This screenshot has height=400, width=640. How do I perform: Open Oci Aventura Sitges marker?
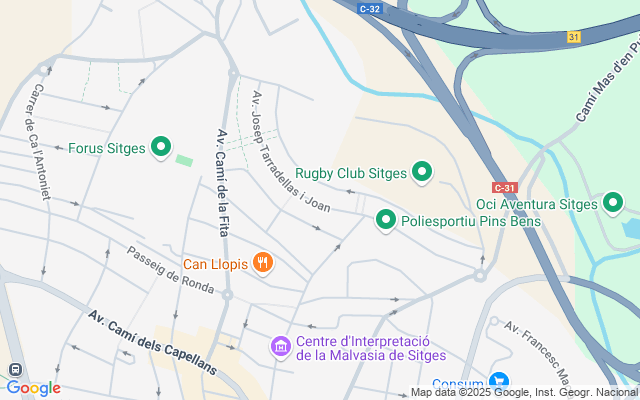614,204
